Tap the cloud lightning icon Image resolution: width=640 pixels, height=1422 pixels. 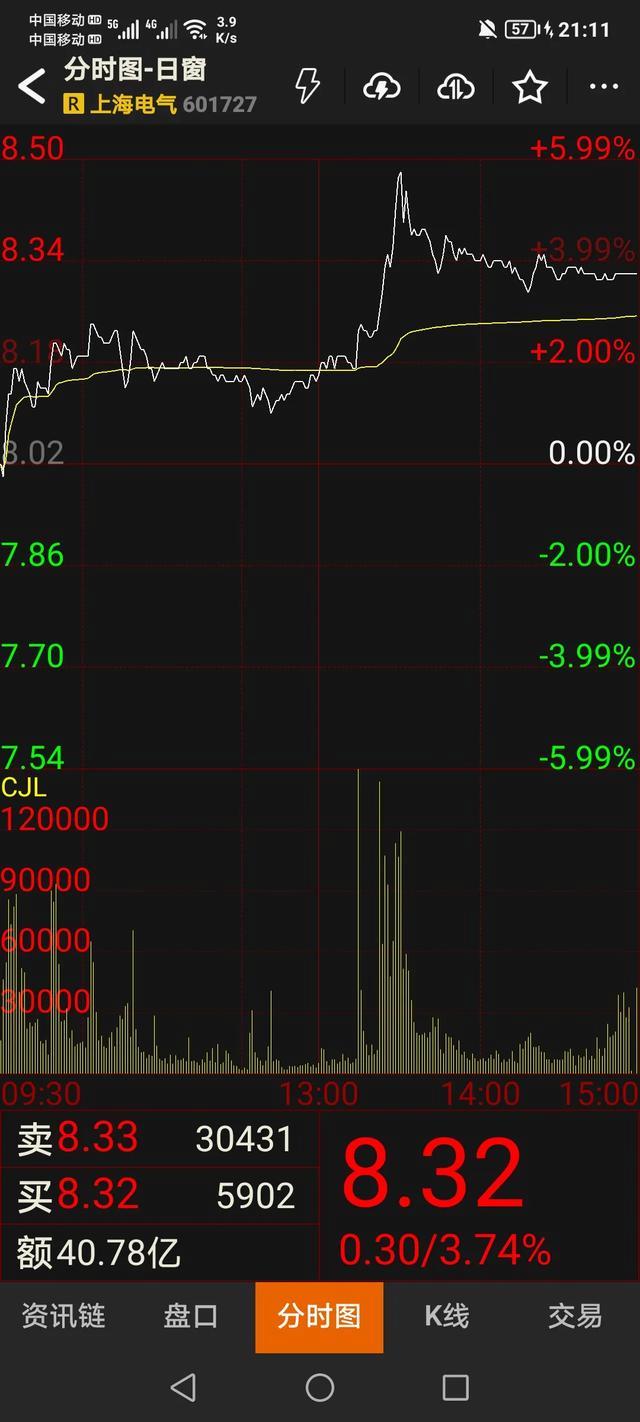382,88
